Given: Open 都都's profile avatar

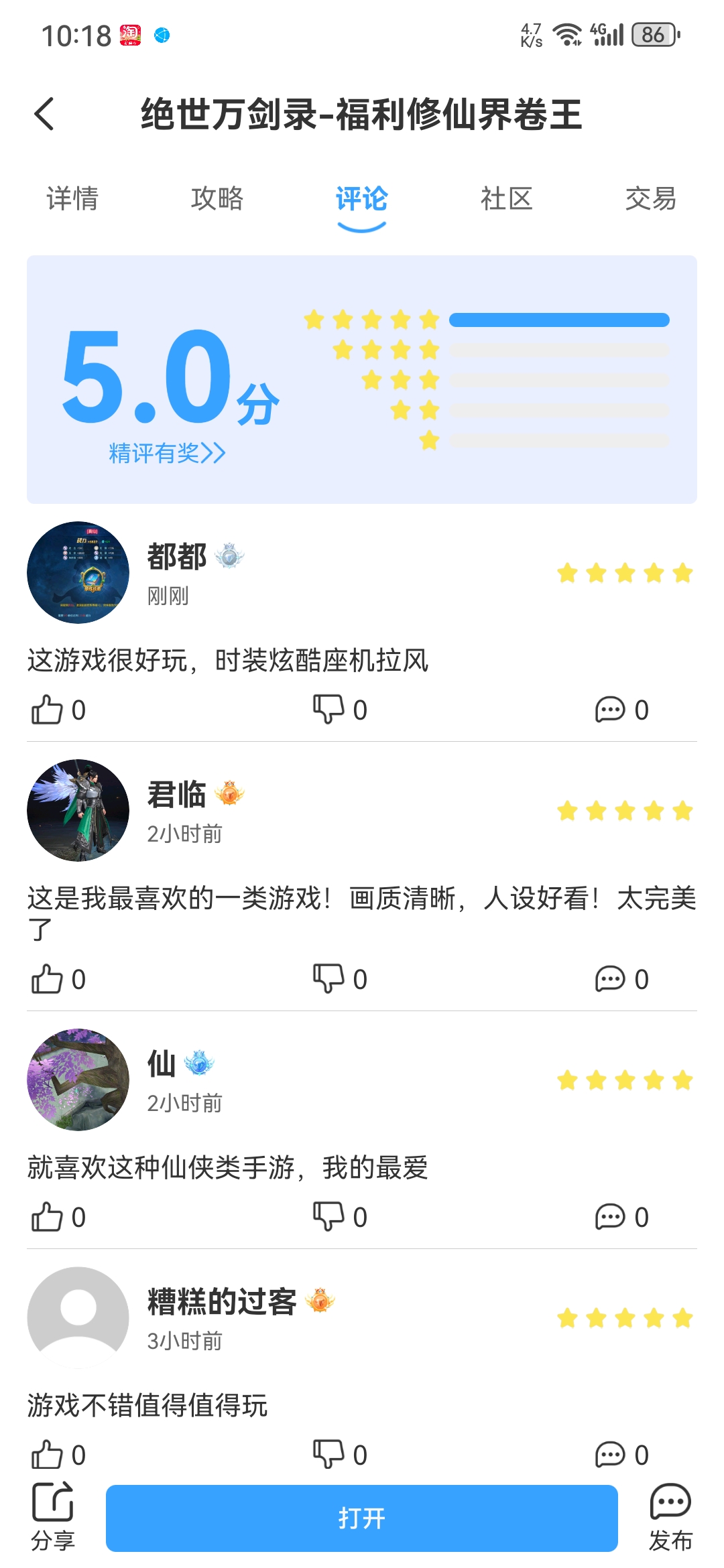Looking at the screenshot, I should click(78, 572).
